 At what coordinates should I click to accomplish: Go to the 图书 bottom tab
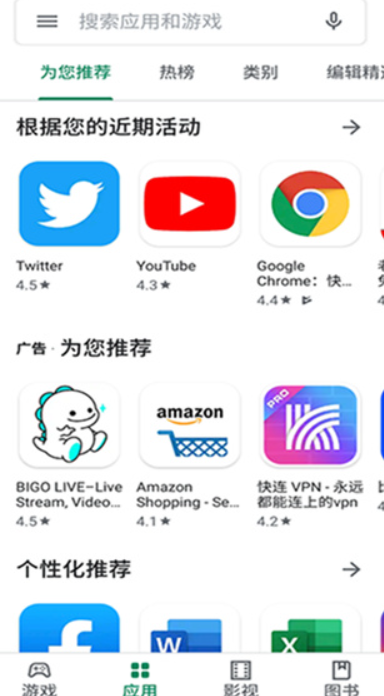point(341,677)
